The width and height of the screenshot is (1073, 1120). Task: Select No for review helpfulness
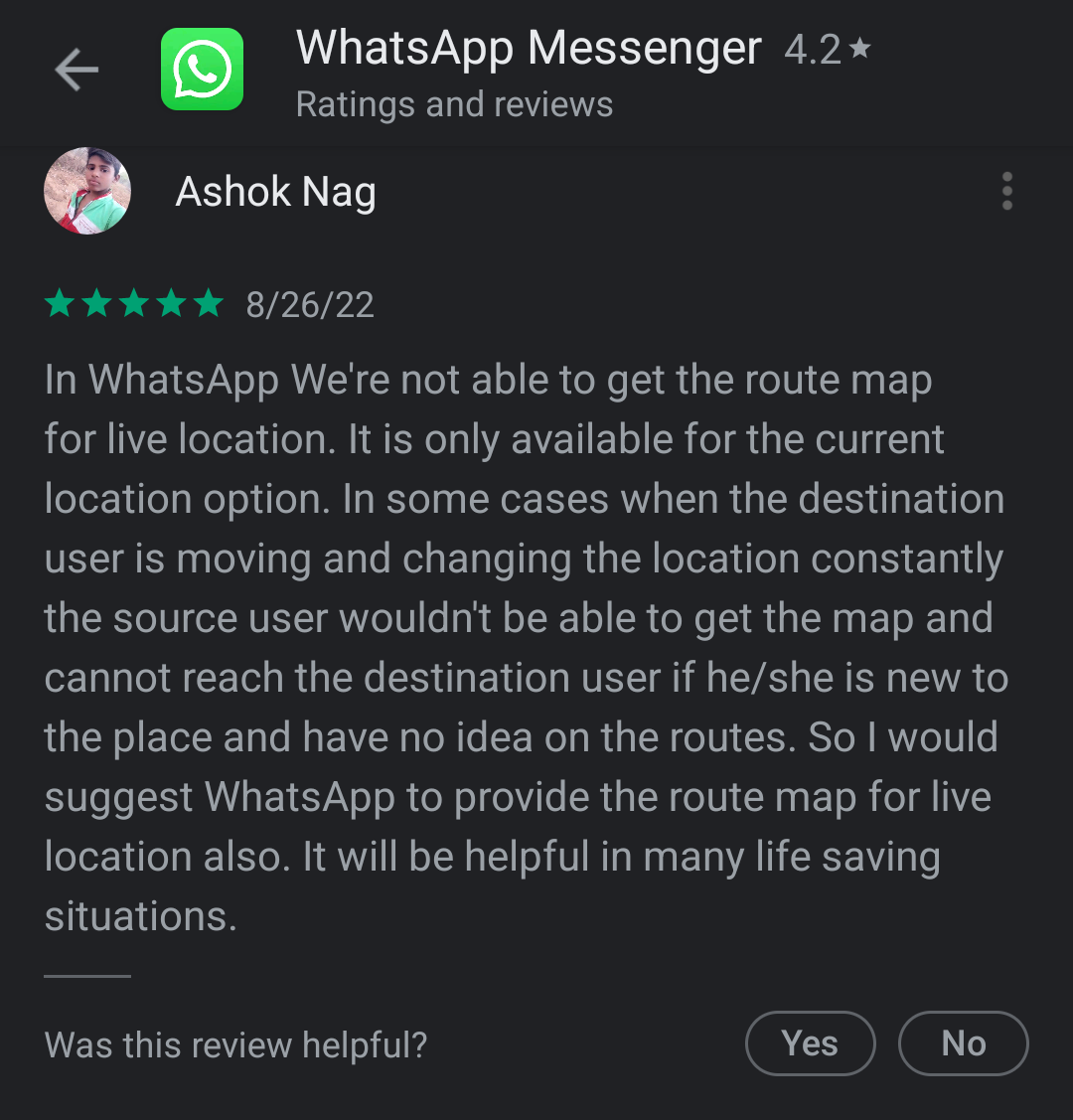(963, 1043)
